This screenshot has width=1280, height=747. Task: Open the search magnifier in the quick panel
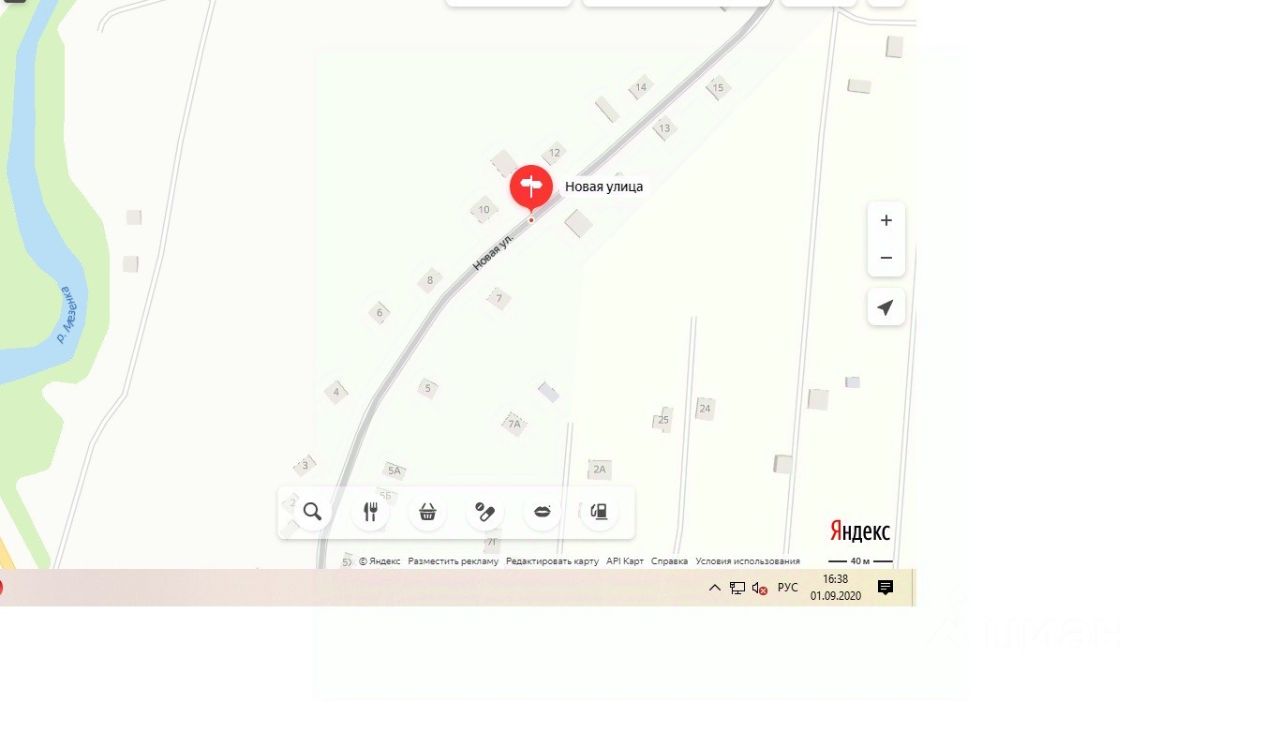pos(312,512)
